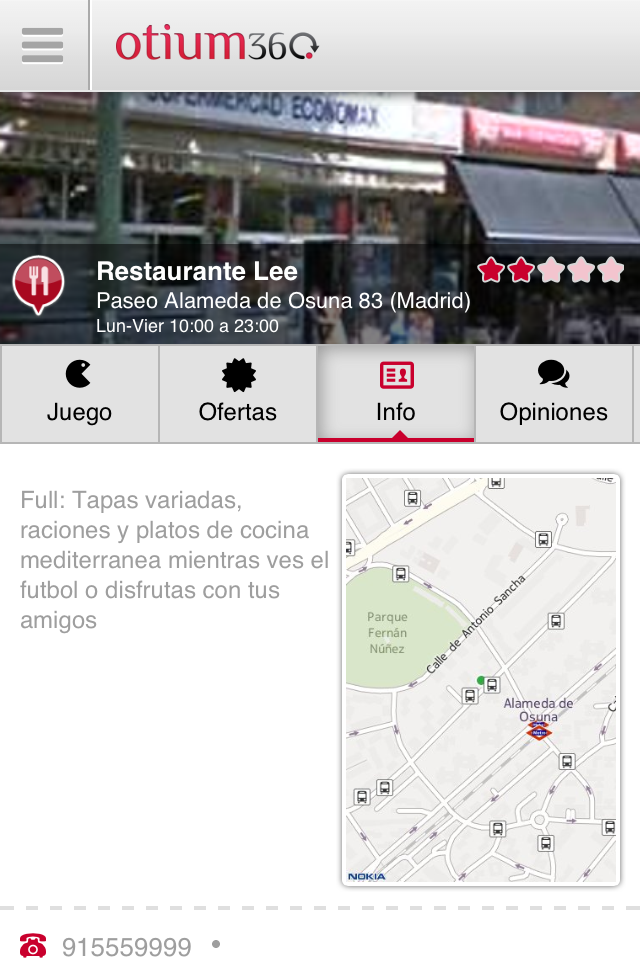Select the Info tab
Screen dimensions: 640x960
pyautogui.click(x=396, y=394)
